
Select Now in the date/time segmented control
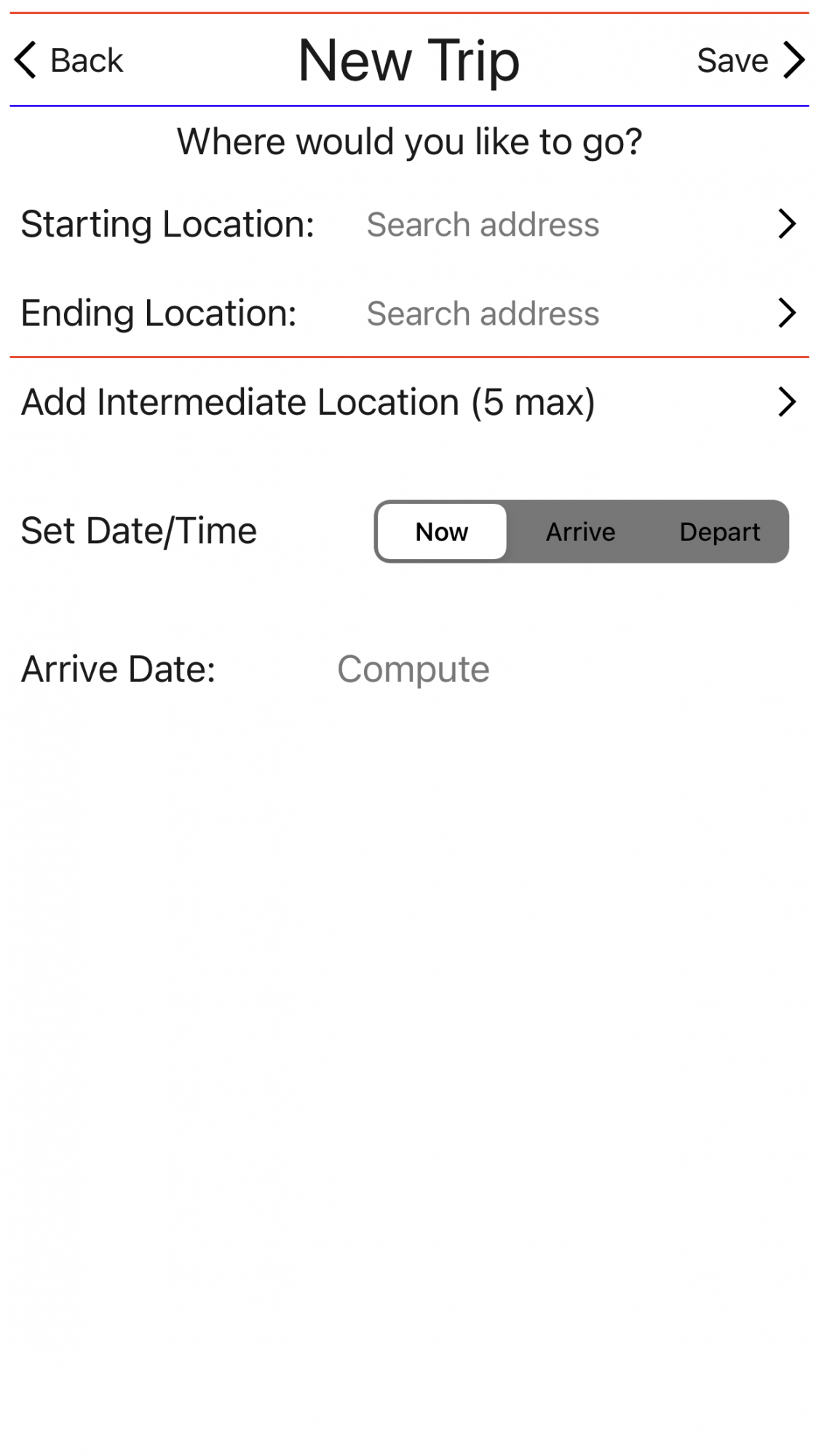pyautogui.click(x=441, y=531)
